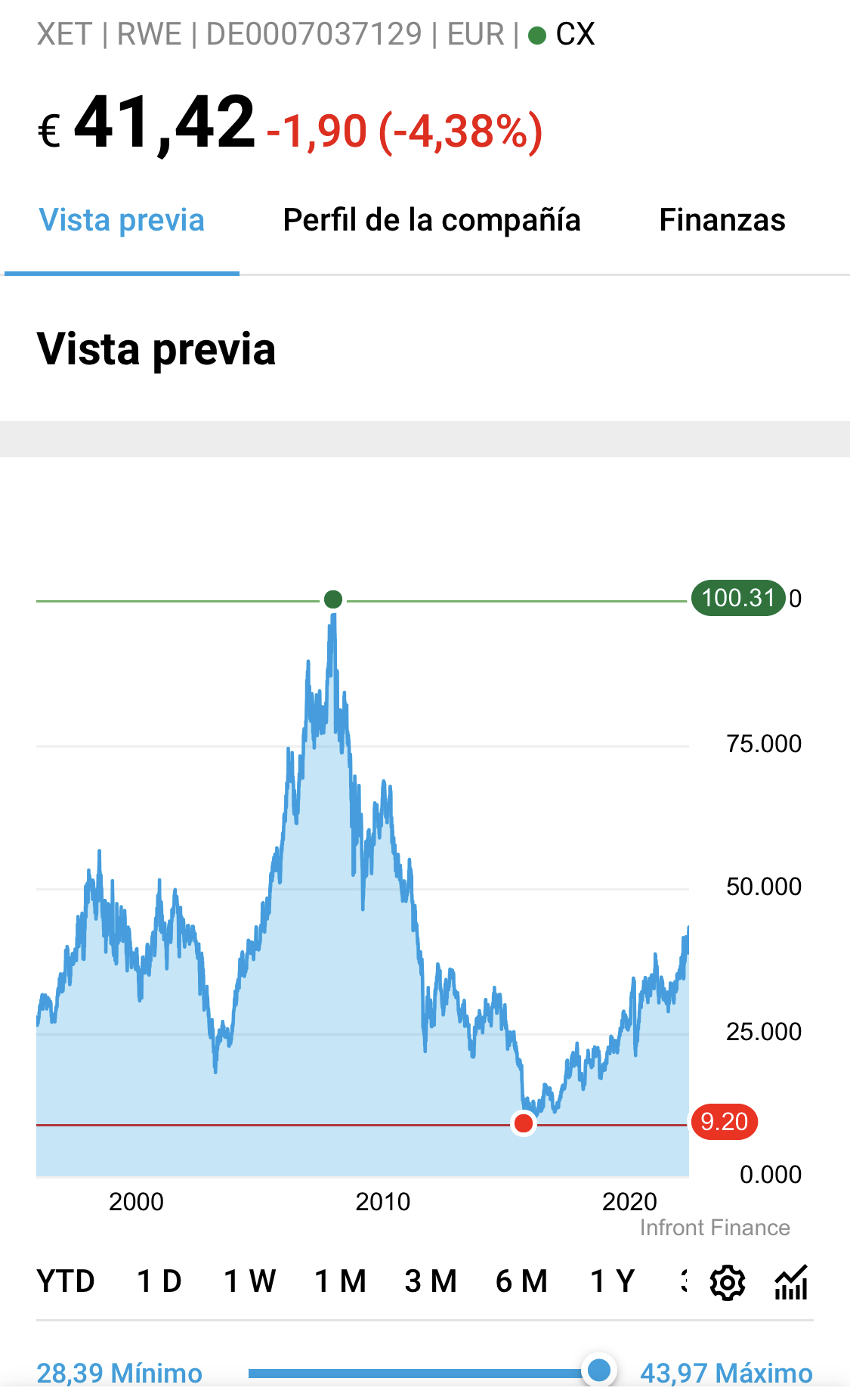Open chart type indicators icon
850x1400 pixels.
(791, 1283)
